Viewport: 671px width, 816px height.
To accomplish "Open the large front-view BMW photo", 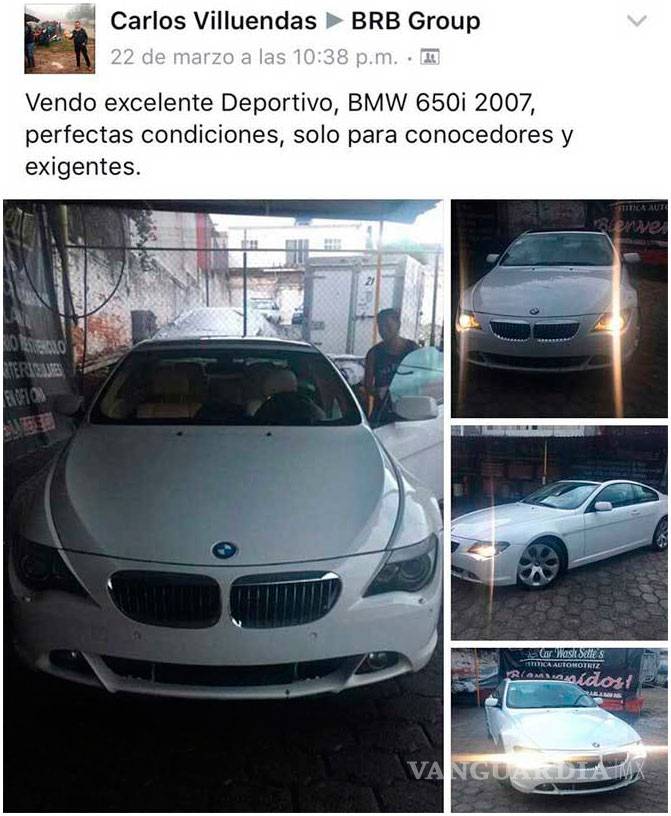I will (x=223, y=505).
